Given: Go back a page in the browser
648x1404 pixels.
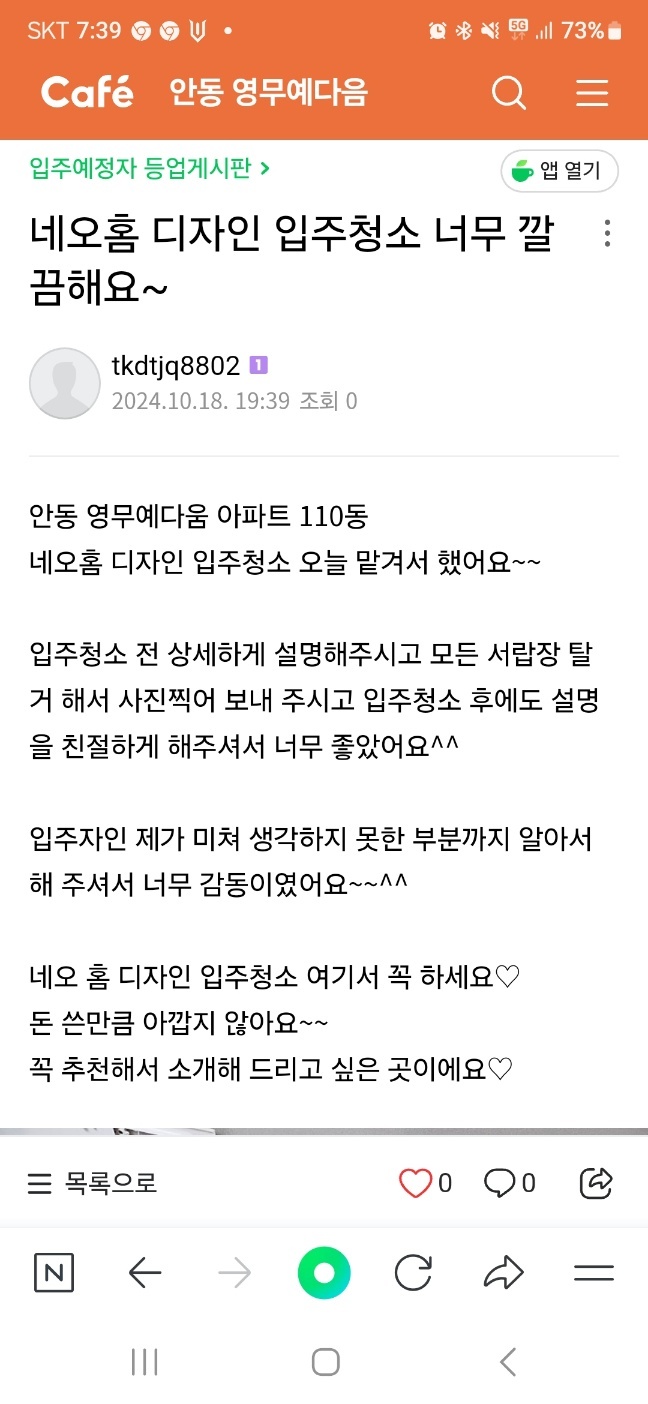Looking at the screenshot, I should (145, 1273).
